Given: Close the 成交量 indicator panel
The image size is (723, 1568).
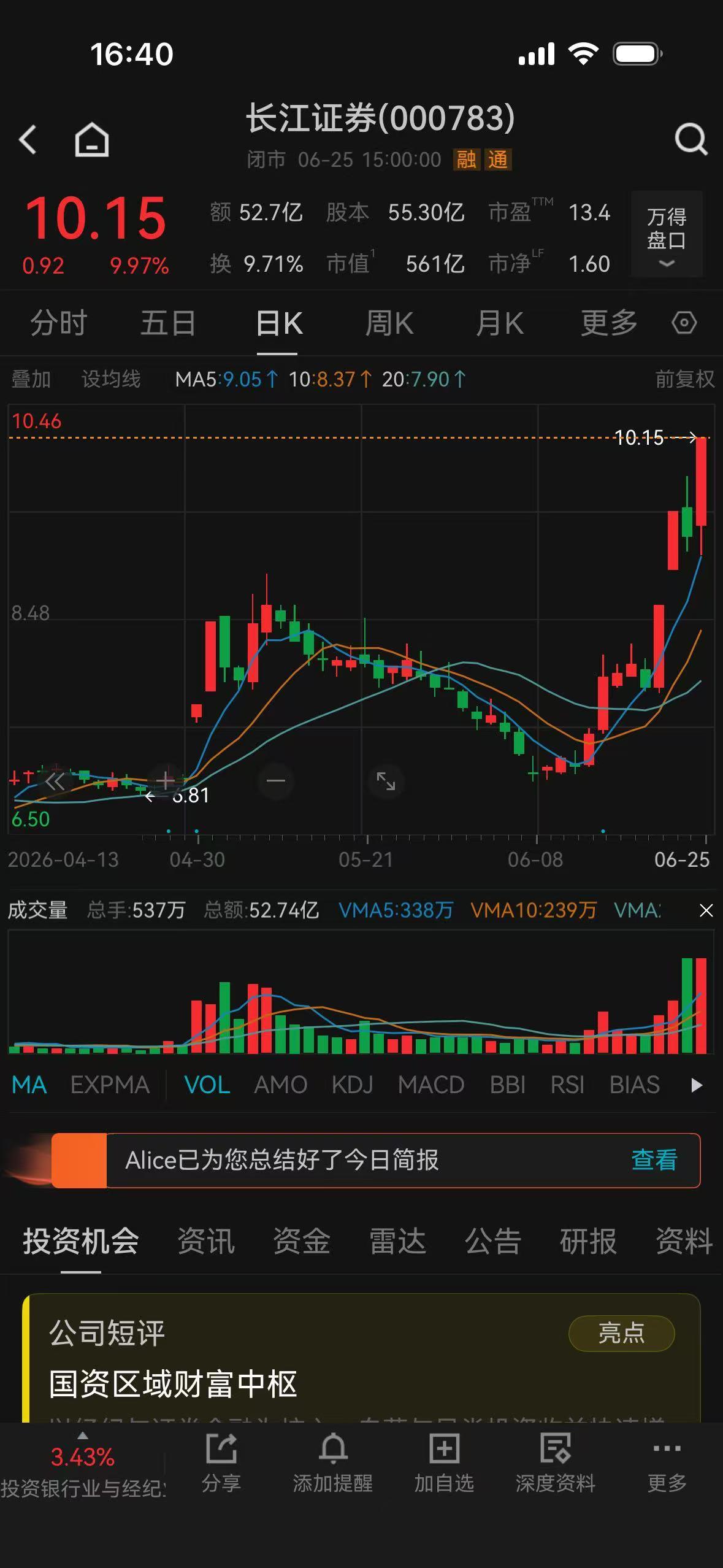Looking at the screenshot, I should [x=706, y=910].
